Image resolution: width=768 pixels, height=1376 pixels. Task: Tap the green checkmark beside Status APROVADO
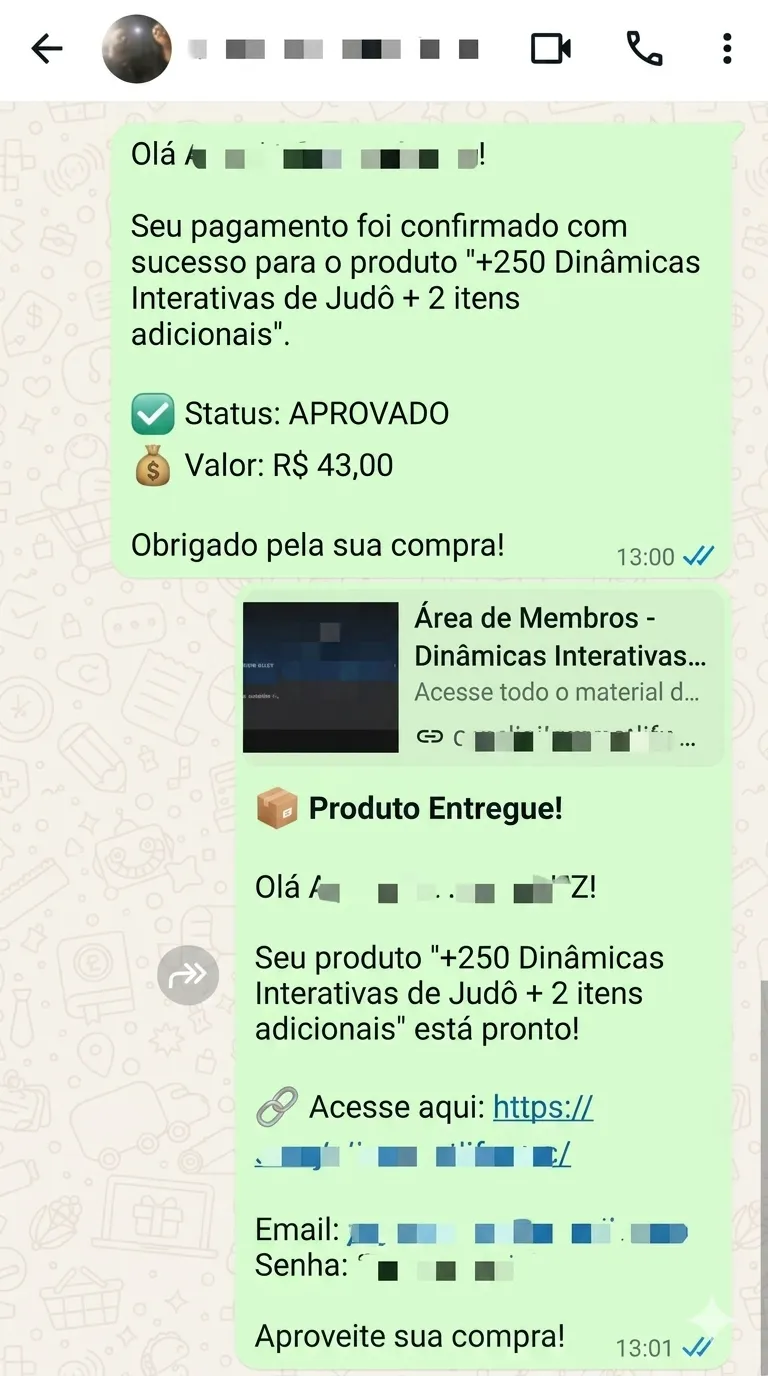pyautogui.click(x=150, y=412)
